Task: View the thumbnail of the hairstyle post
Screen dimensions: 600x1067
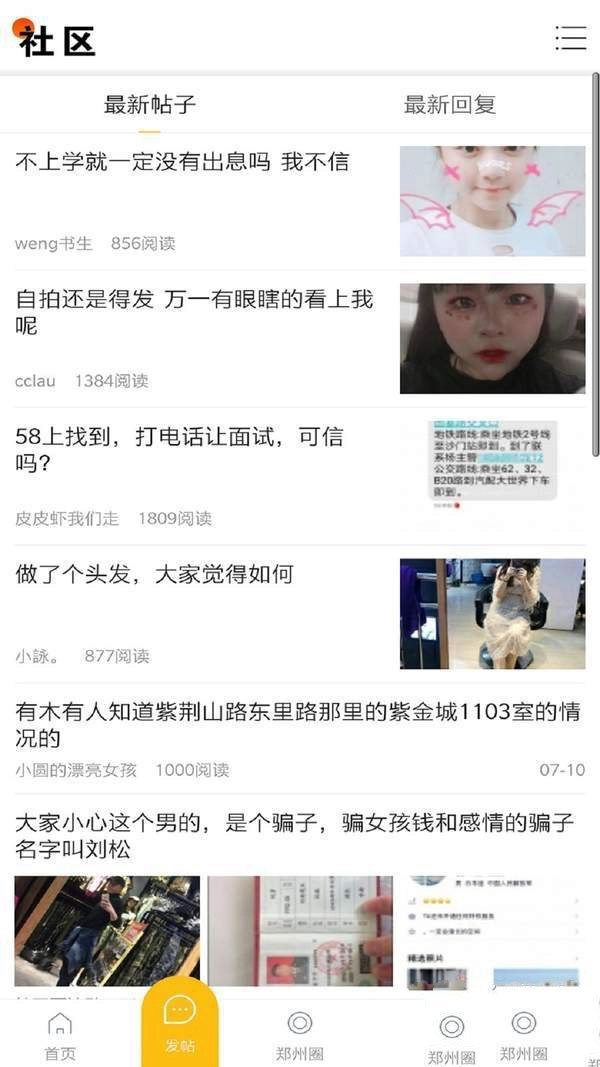Action: [492, 613]
